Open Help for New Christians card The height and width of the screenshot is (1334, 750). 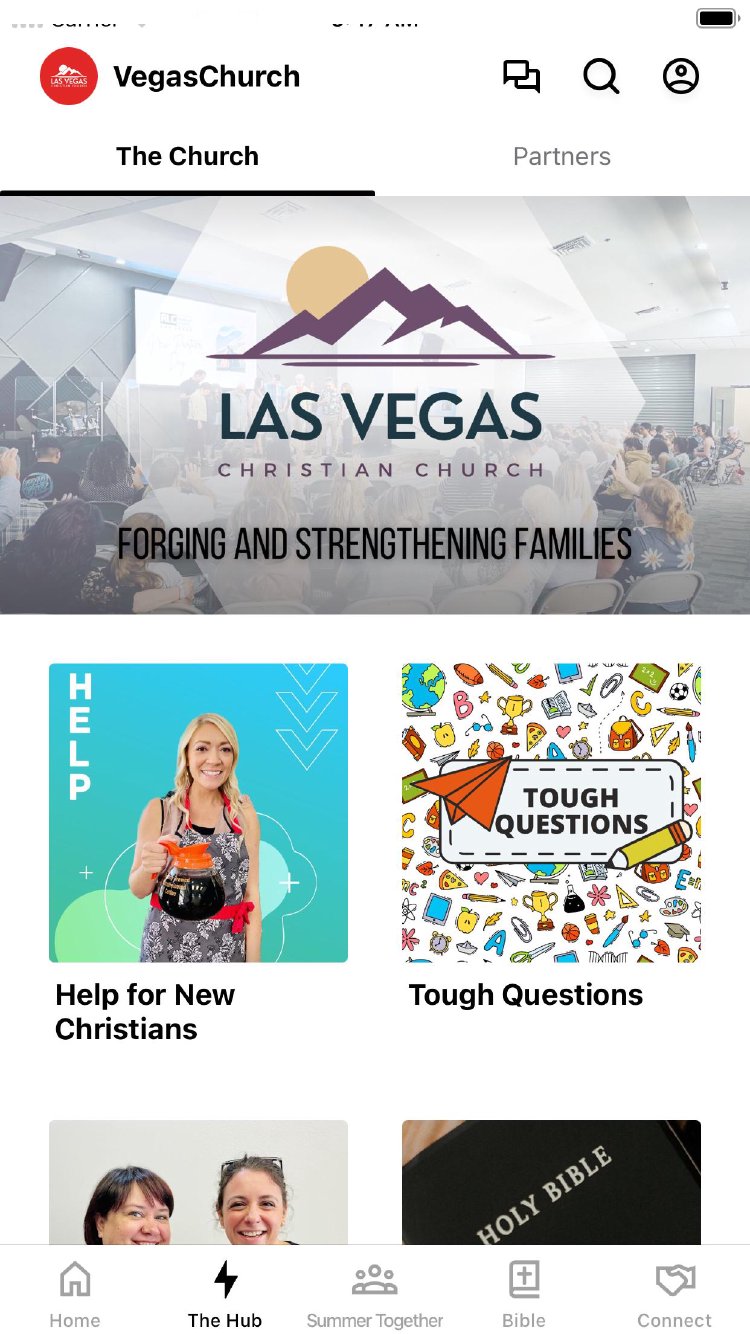click(198, 813)
